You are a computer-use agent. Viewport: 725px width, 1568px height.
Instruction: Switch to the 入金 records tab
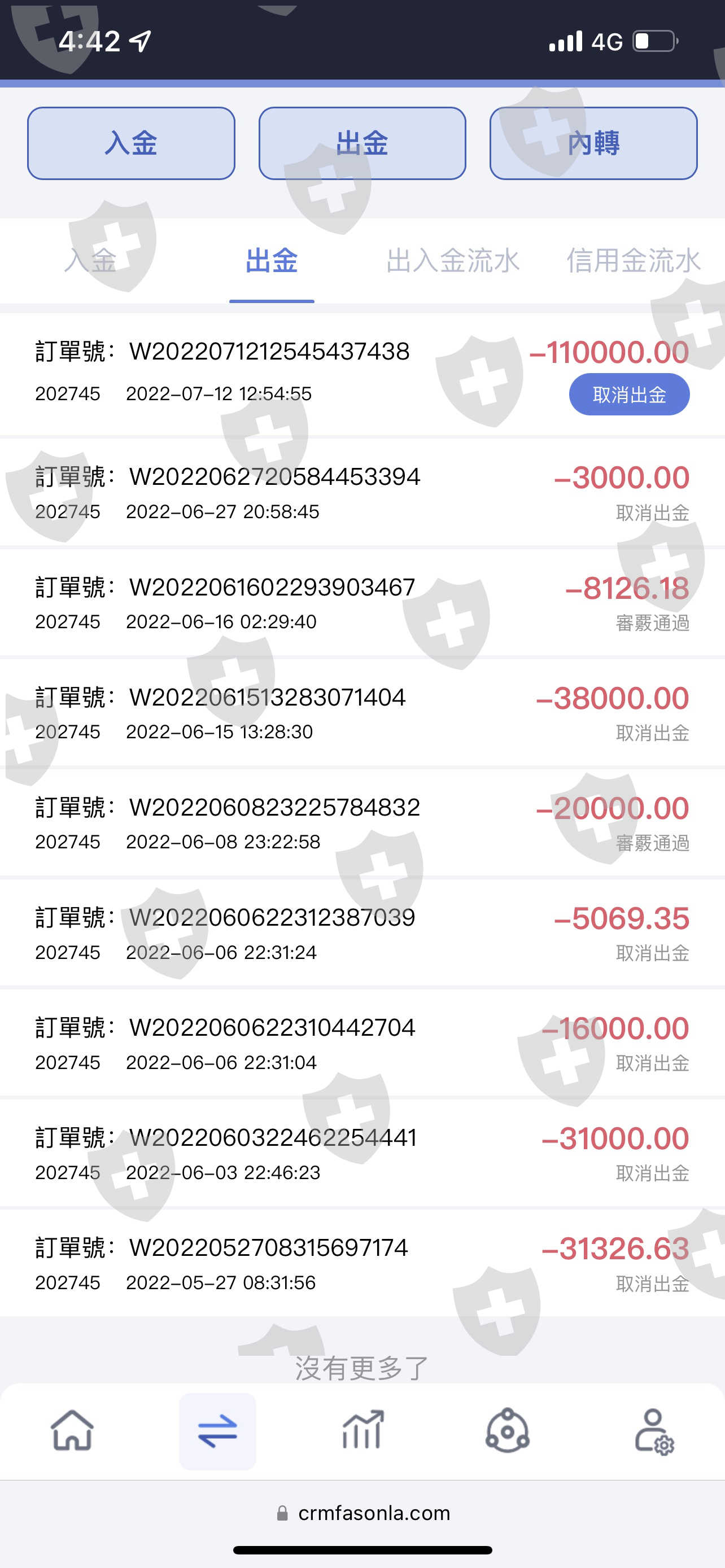pos(90,261)
